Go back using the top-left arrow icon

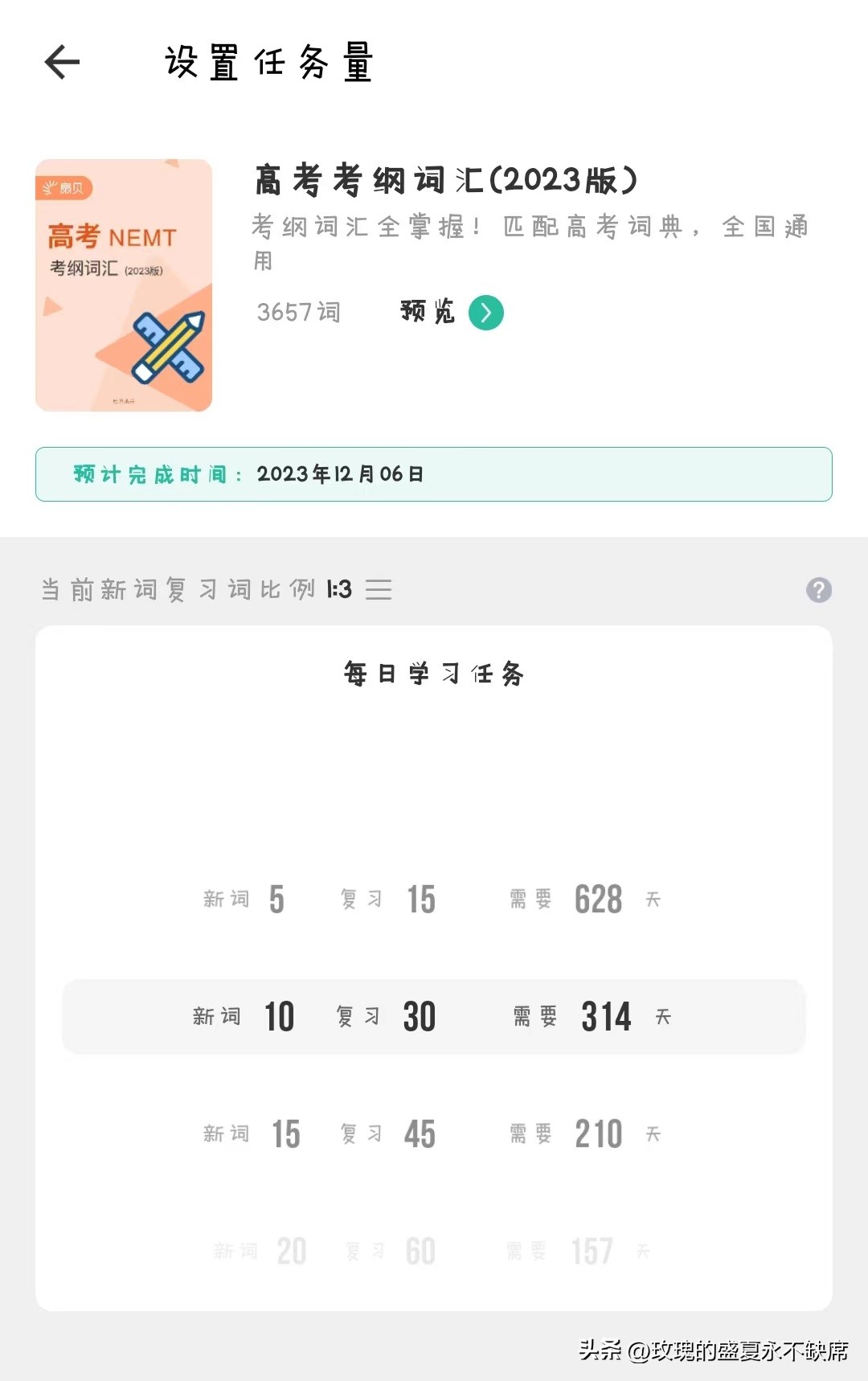coord(61,61)
